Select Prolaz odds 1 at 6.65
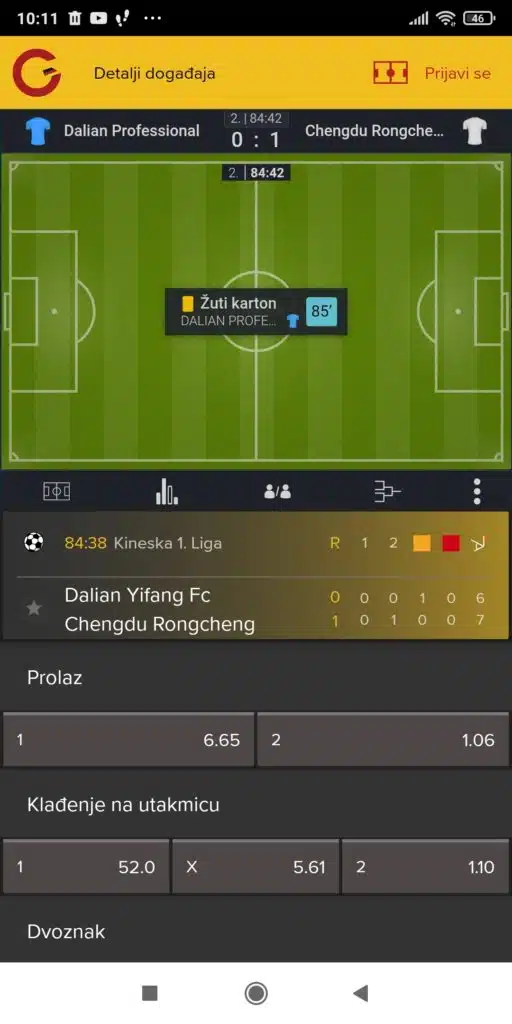 pyautogui.click(x=128, y=740)
